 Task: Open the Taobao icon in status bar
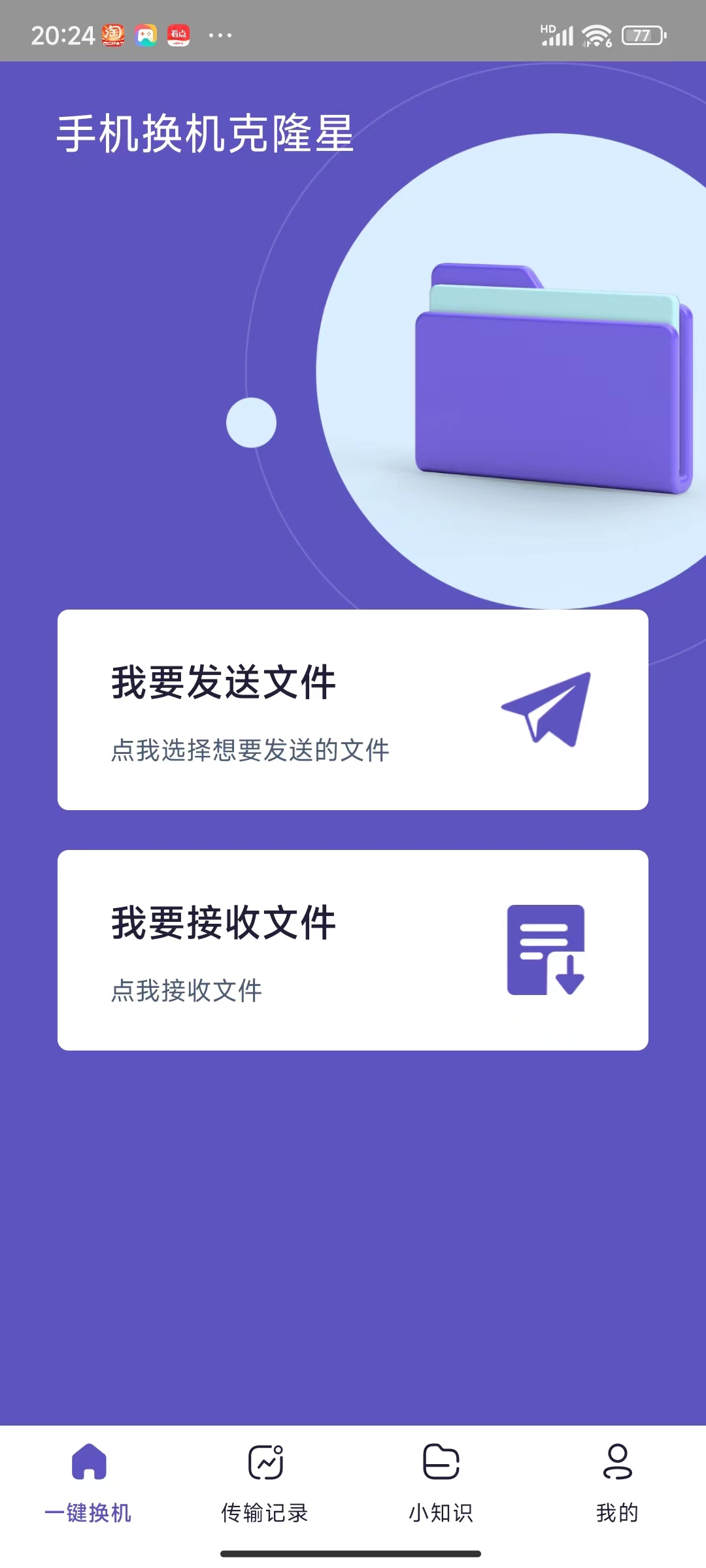pyautogui.click(x=111, y=34)
